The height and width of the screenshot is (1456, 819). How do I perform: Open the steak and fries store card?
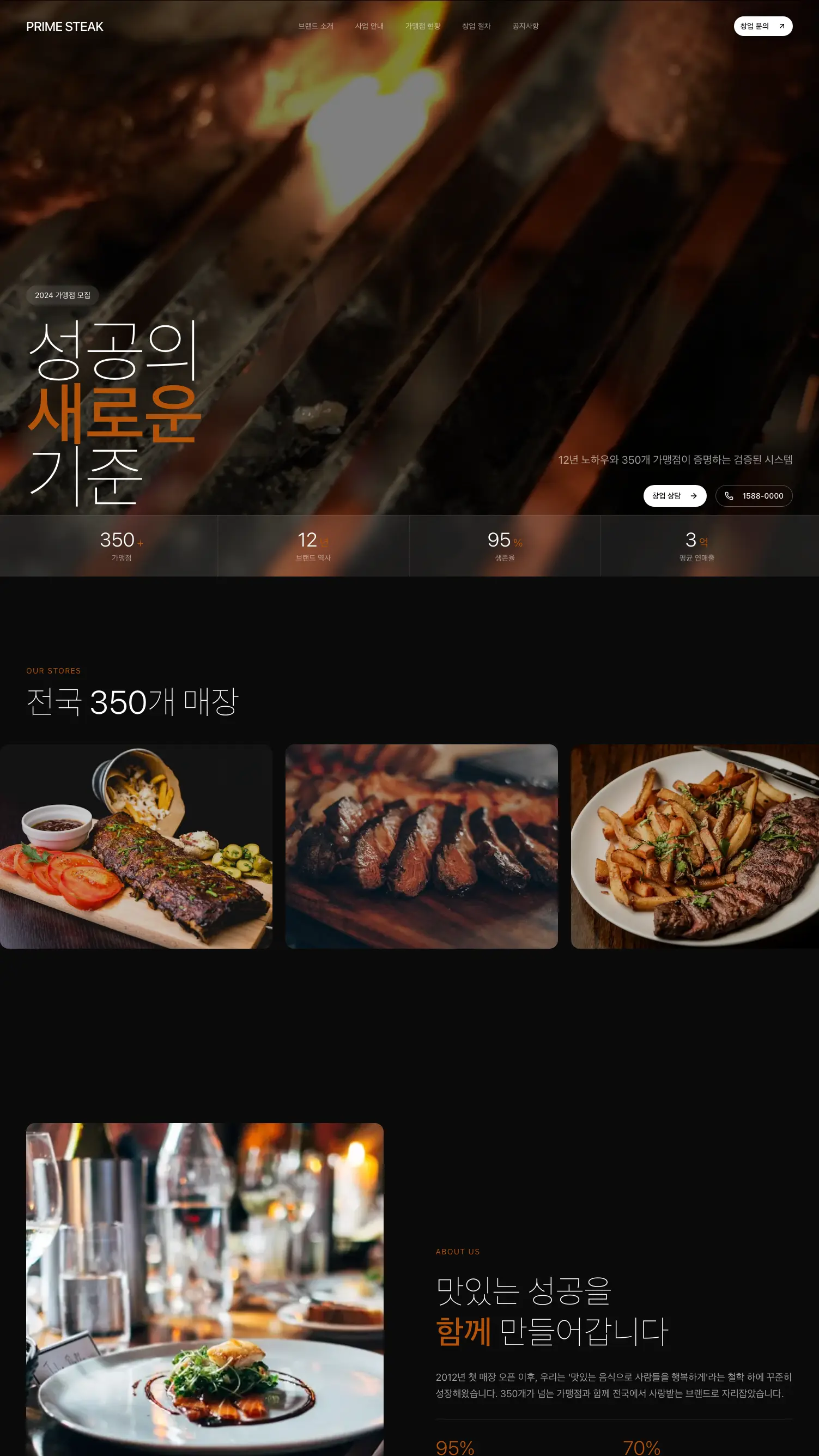(695, 846)
